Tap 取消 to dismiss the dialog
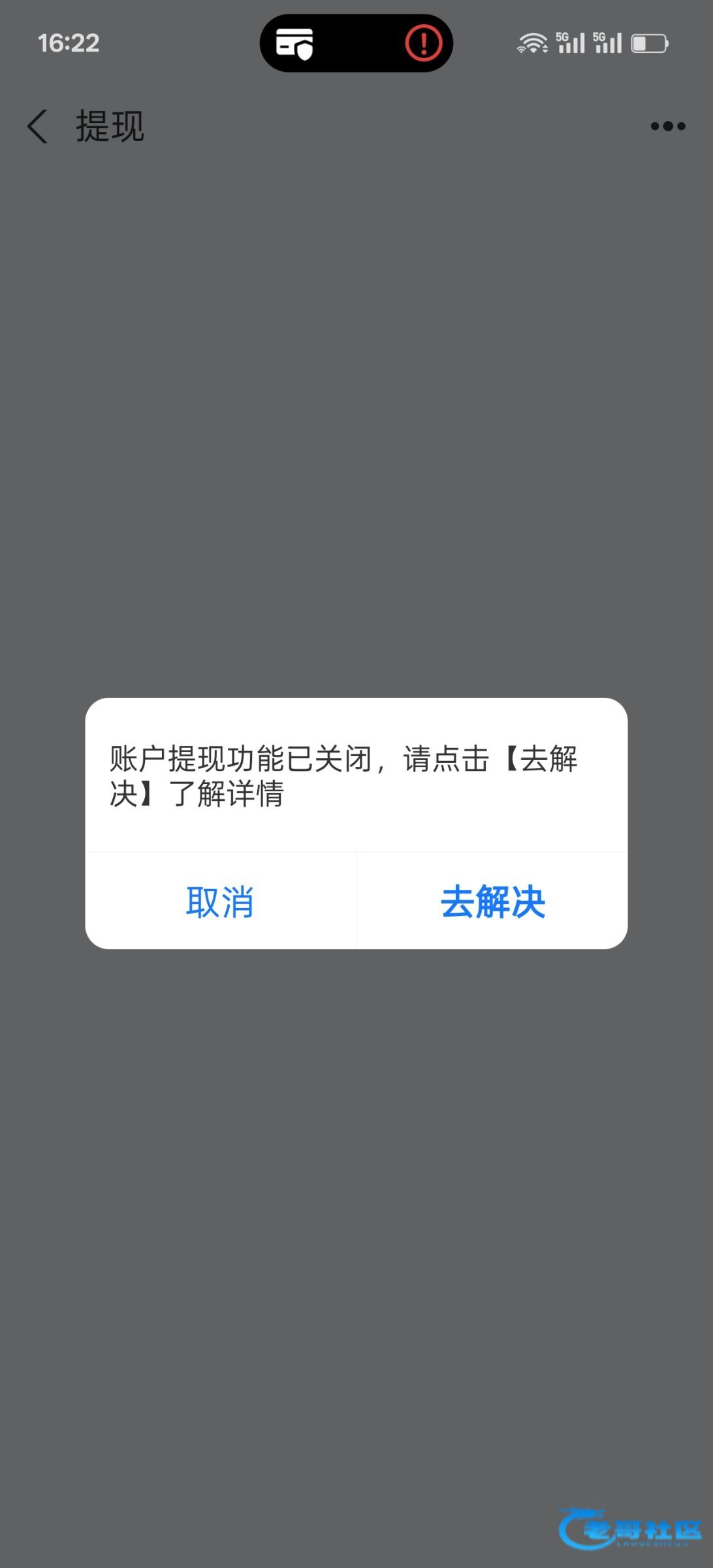The width and height of the screenshot is (713, 1568). pyautogui.click(x=220, y=901)
